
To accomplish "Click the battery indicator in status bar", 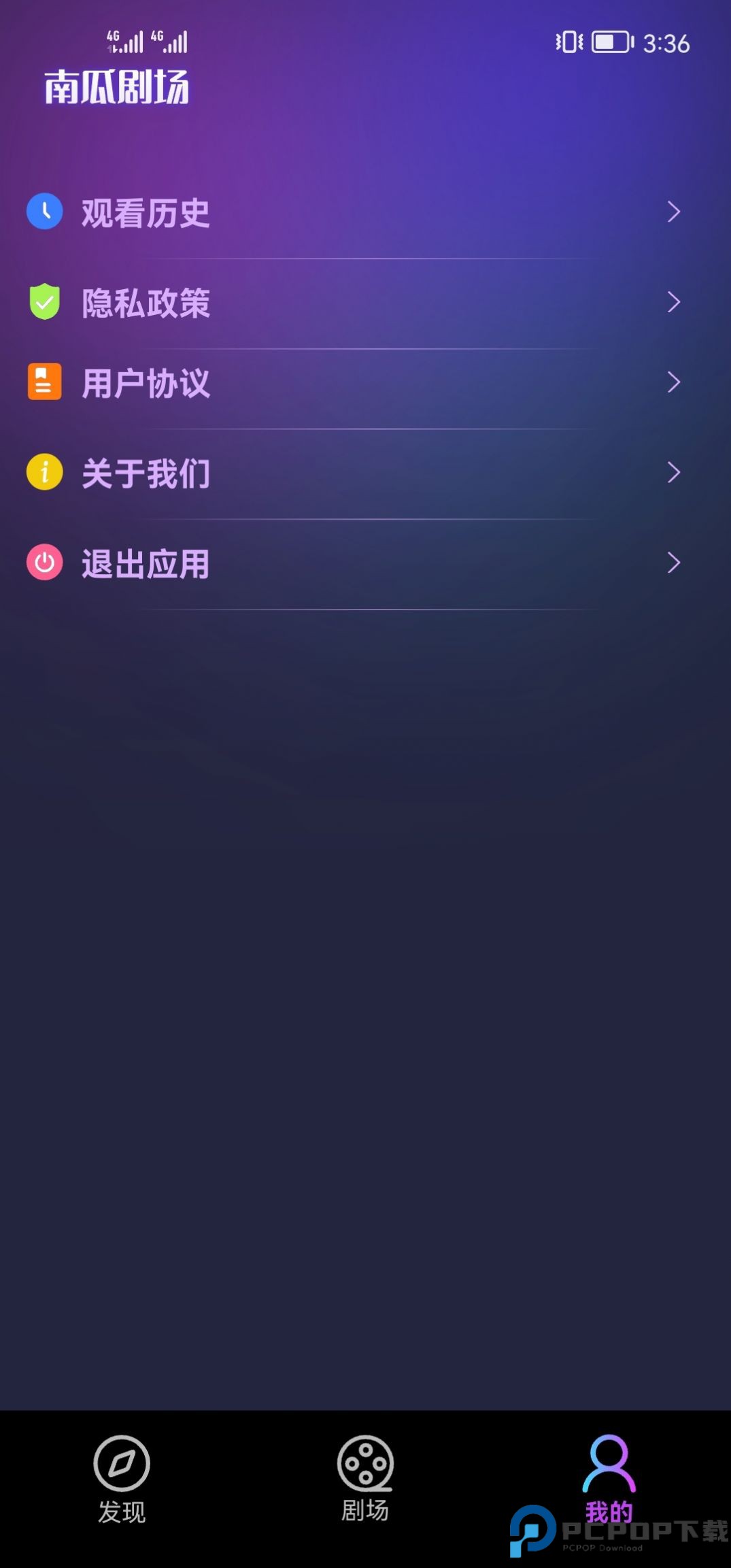I will point(609,43).
